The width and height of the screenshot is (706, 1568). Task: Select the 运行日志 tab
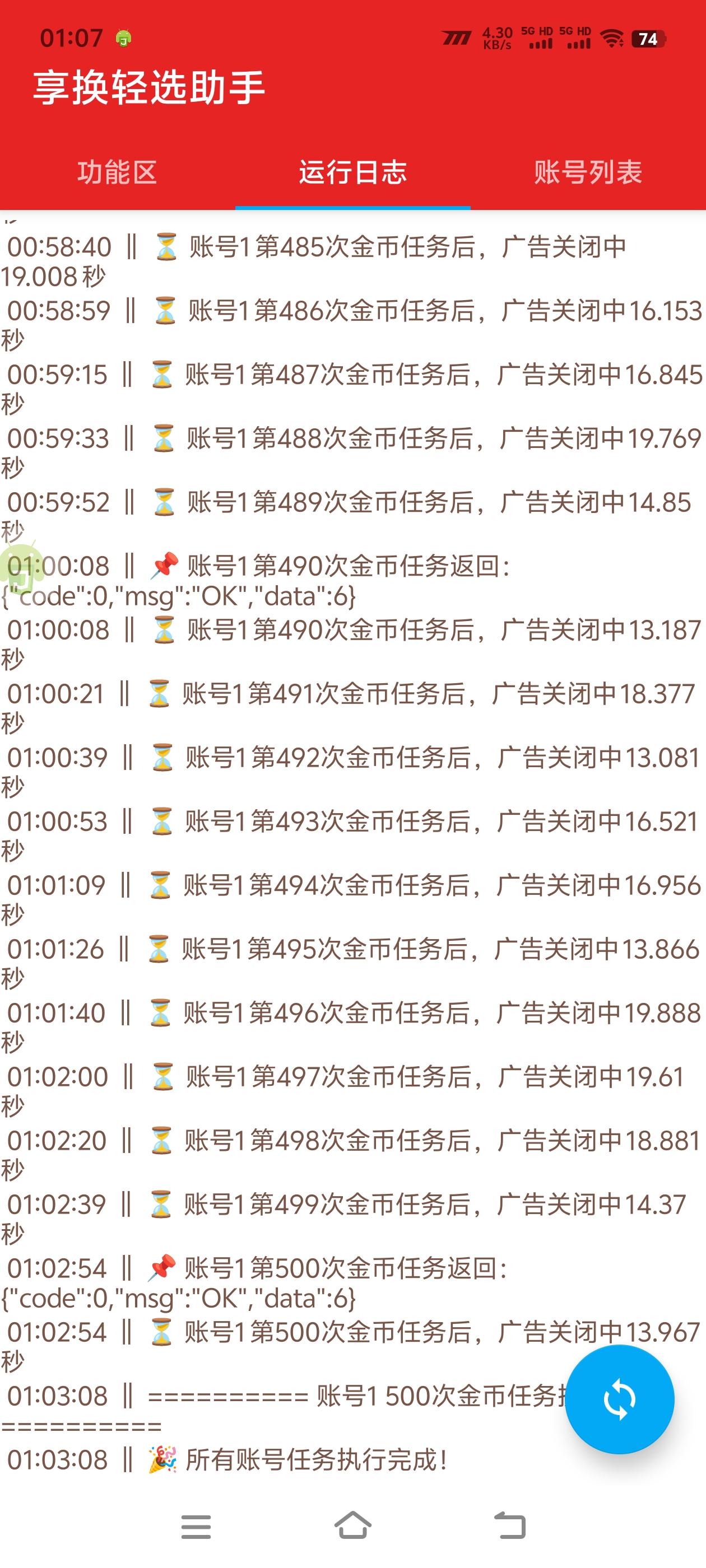pos(352,172)
